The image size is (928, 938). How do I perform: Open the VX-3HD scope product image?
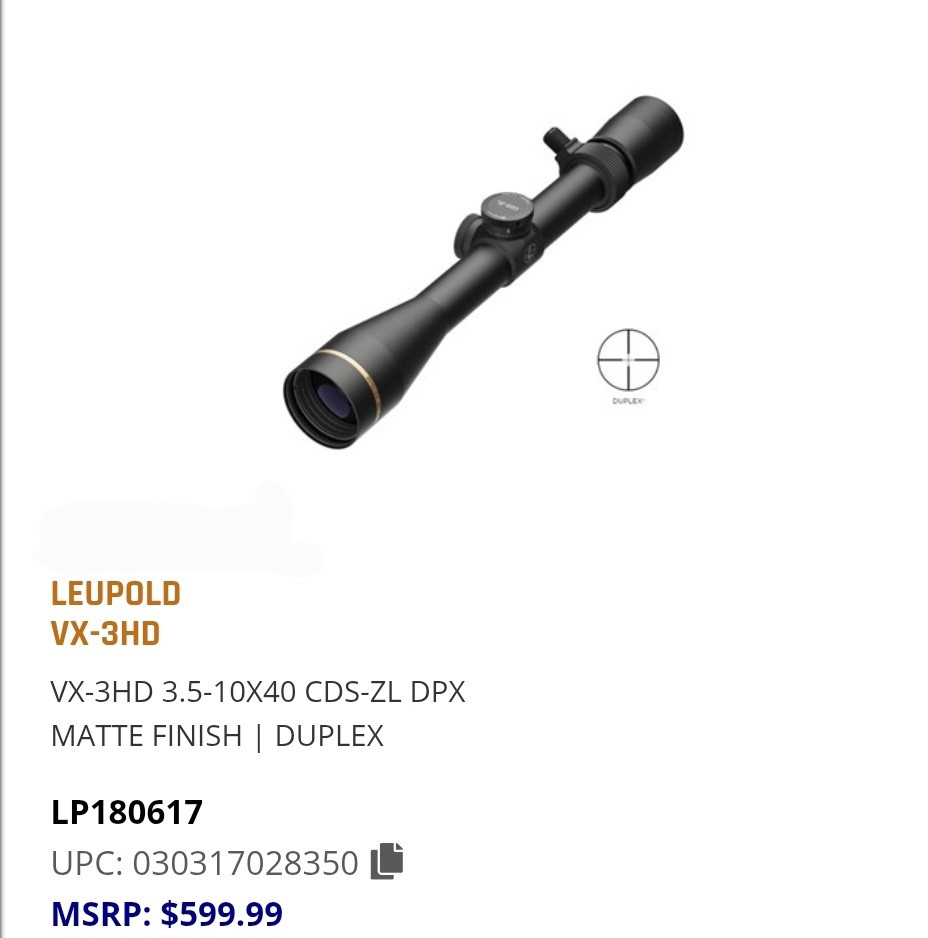coord(483,272)
